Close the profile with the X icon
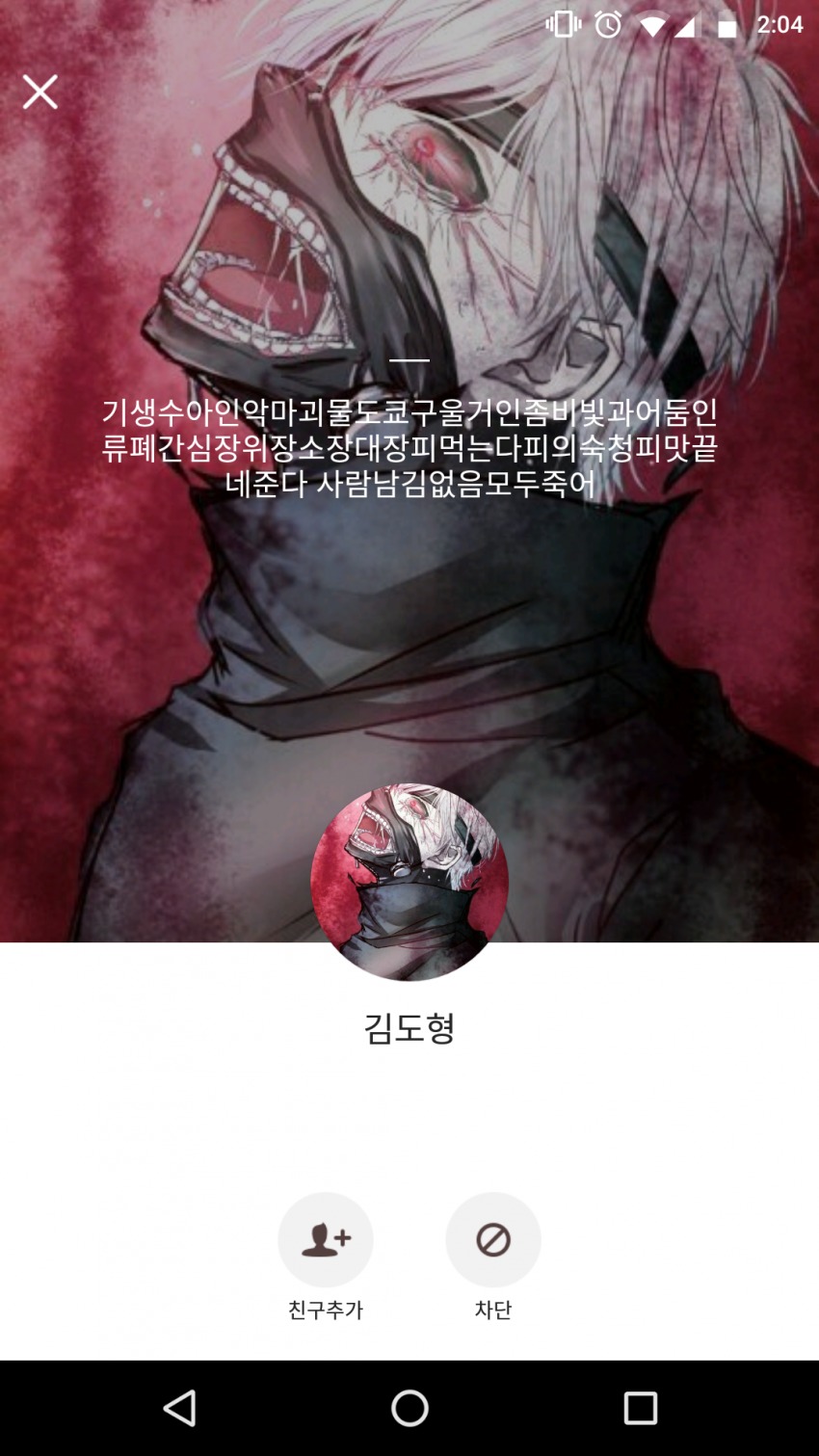819x1456 pixels. click(40, 93)
